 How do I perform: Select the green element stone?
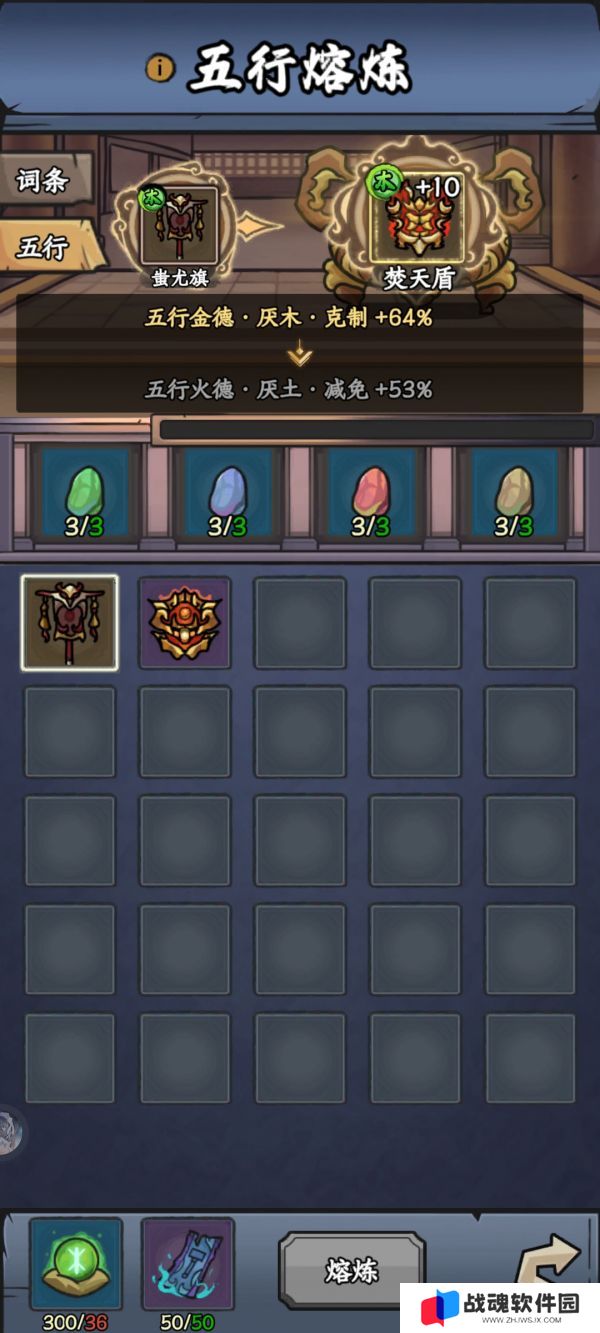click(x=85, y=492)
